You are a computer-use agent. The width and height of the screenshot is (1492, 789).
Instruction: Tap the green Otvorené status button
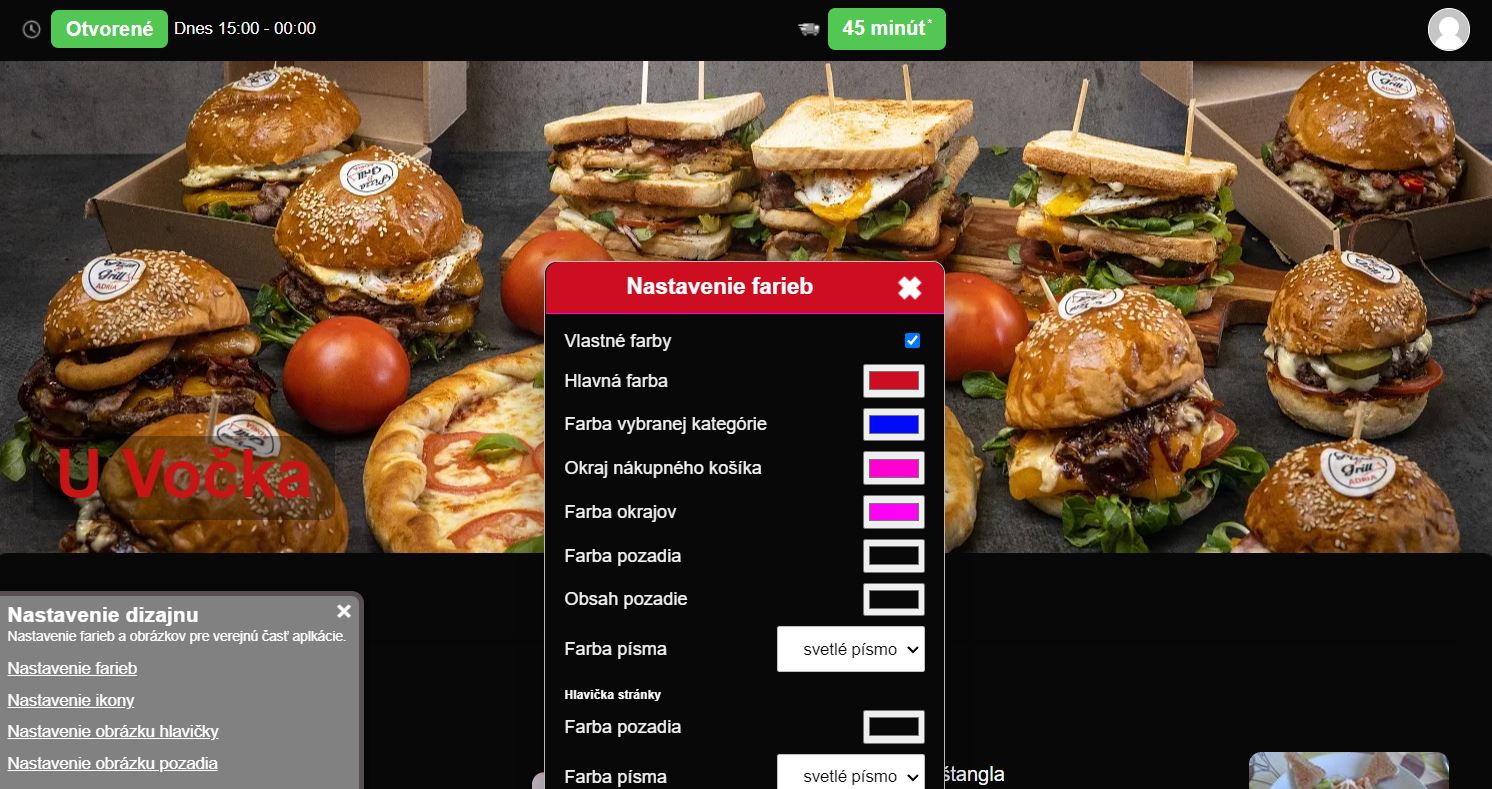coord(109,29)
